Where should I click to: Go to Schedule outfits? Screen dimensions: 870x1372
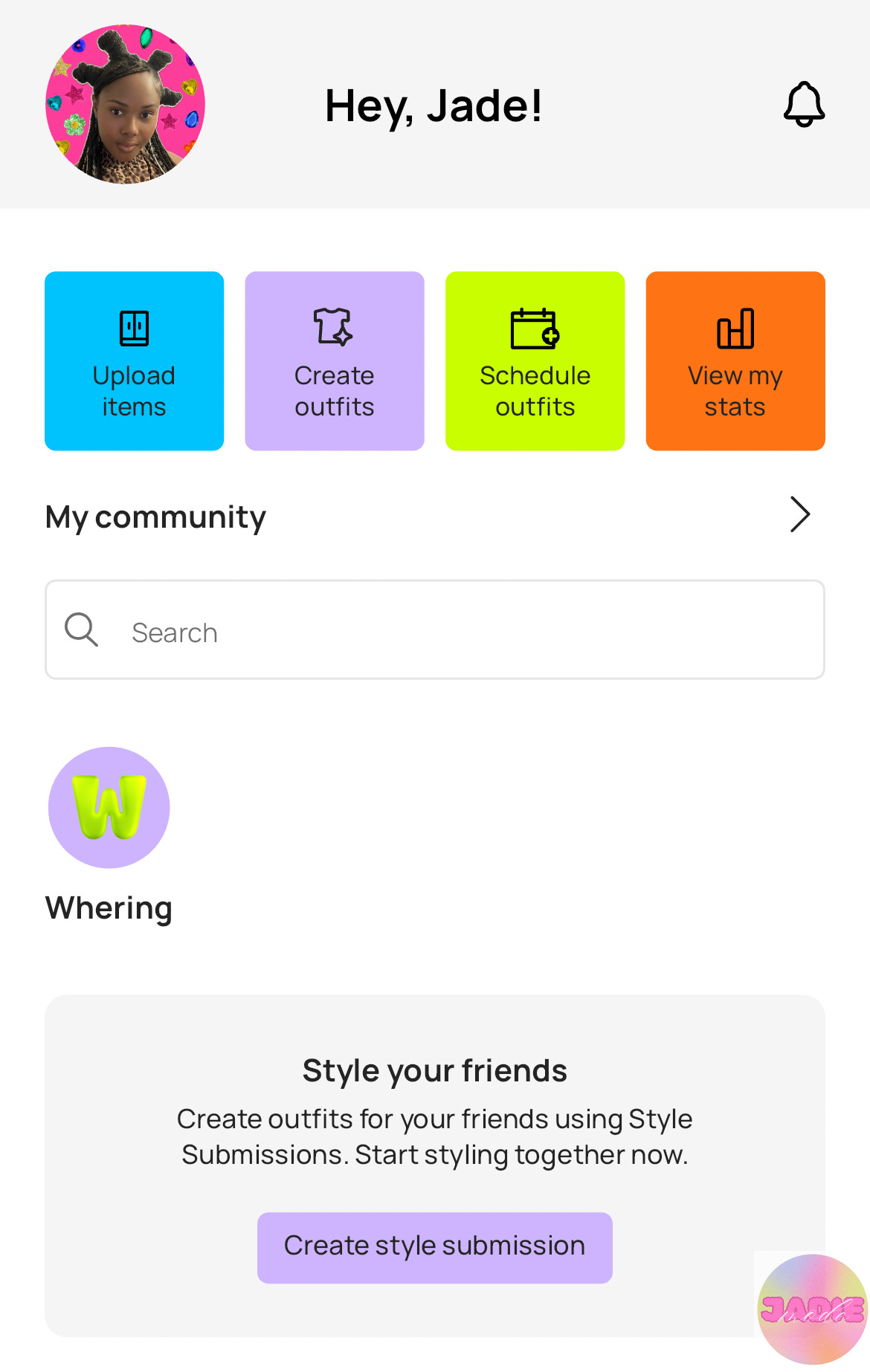click(535, 361)
